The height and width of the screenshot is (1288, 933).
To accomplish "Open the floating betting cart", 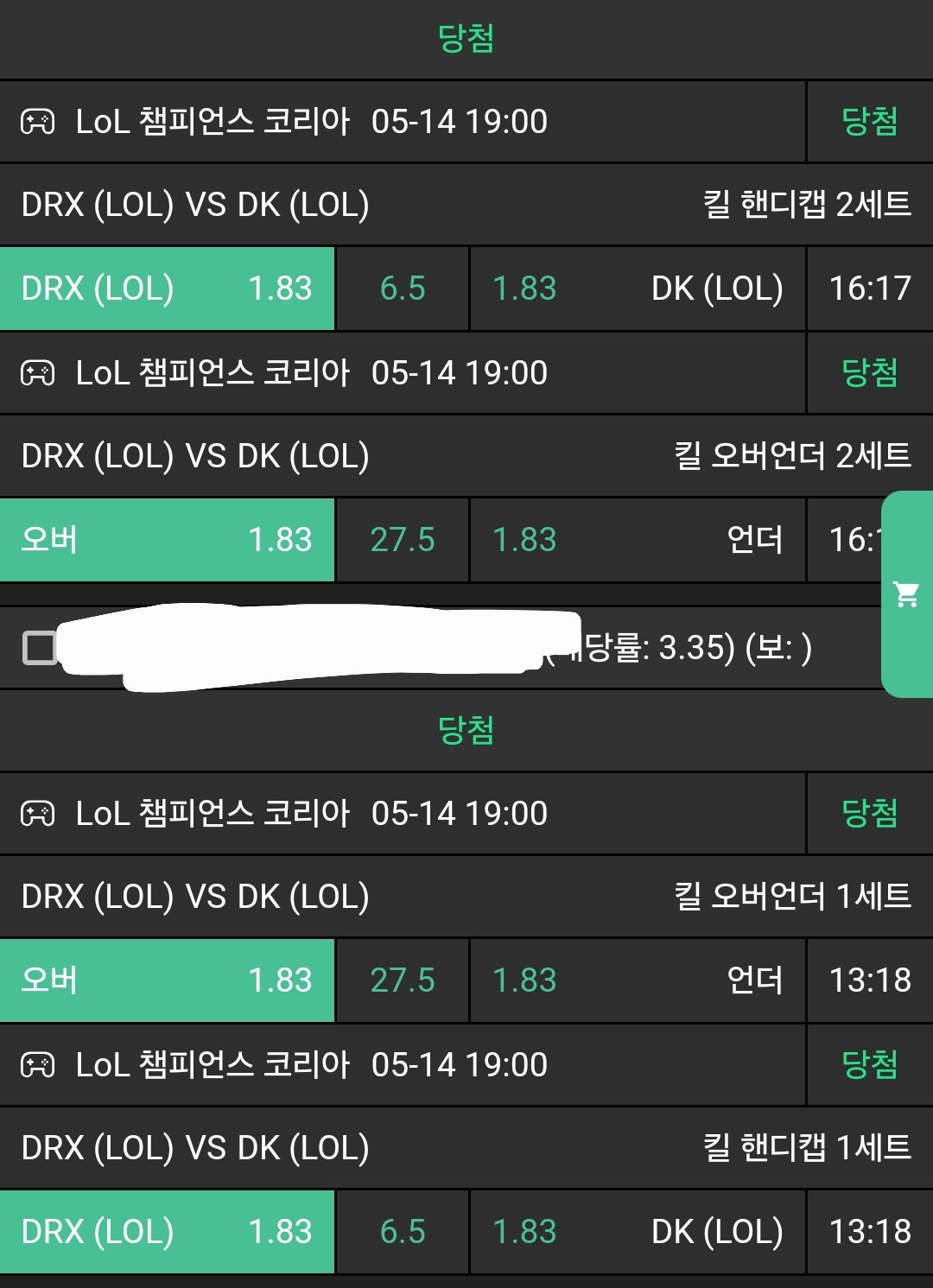I will pyautogui.click(x=906, y=594).
